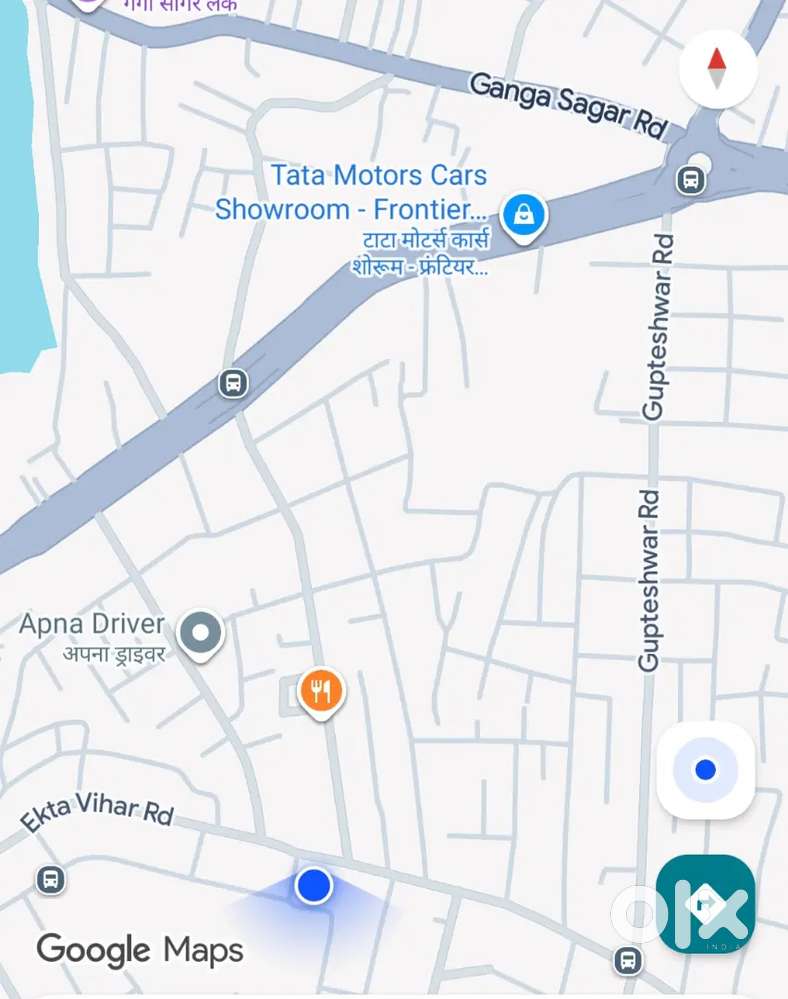788x999 pixels.
Task: Tap the compass to reset map orientation
Action: 717,68
